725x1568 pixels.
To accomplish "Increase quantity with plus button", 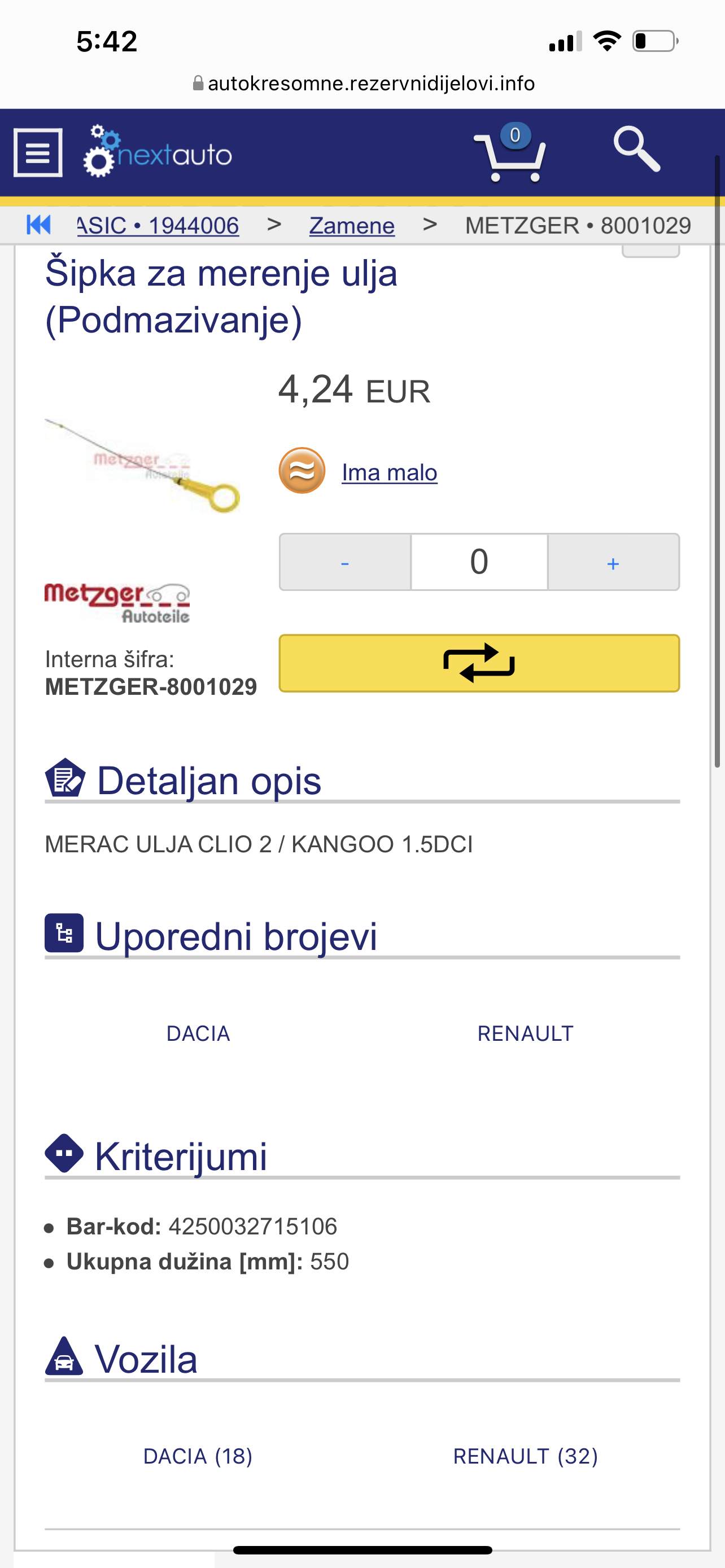I will (613, 562).
